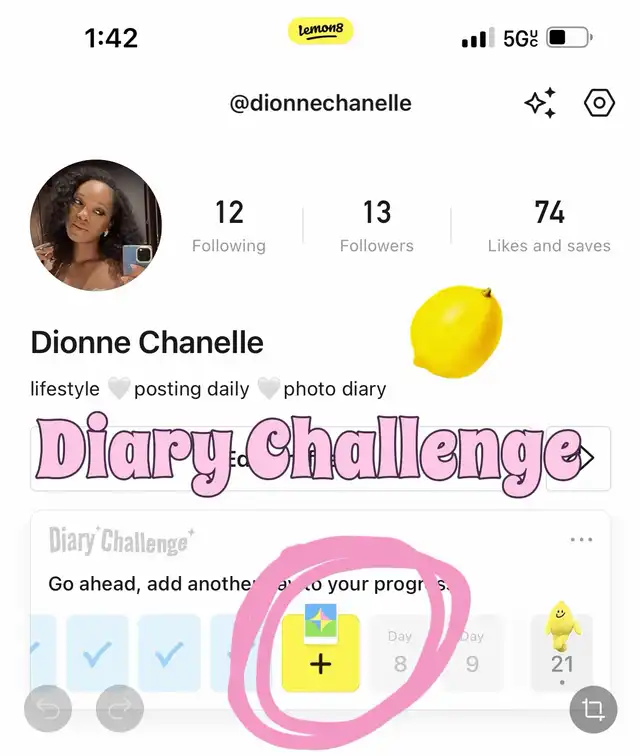Viewport: 640px width, 756px height.
Task: View Dionne Chanelle's profile photo
Action: pos(96,225)
